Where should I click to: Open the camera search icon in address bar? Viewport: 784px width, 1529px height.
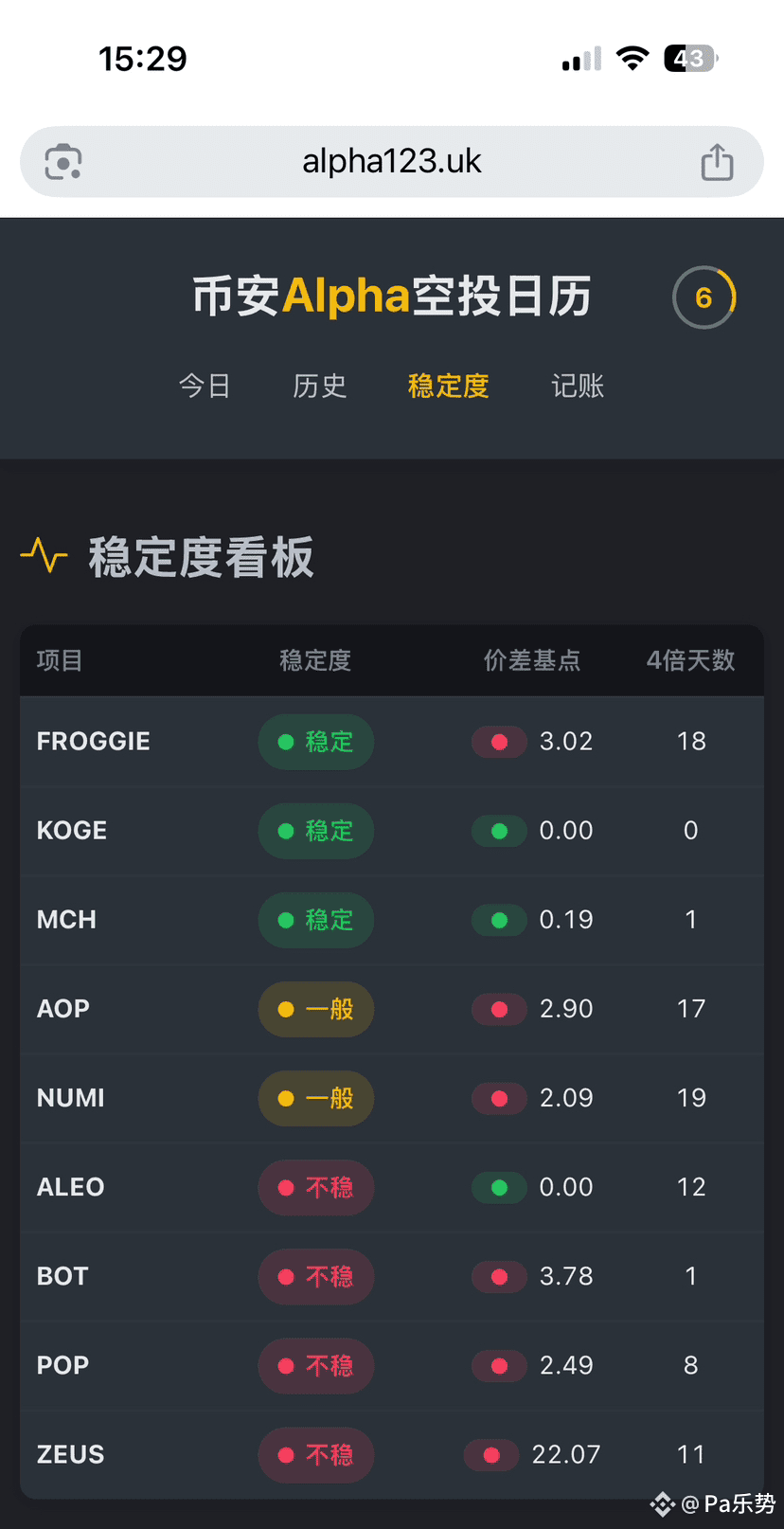63,162
